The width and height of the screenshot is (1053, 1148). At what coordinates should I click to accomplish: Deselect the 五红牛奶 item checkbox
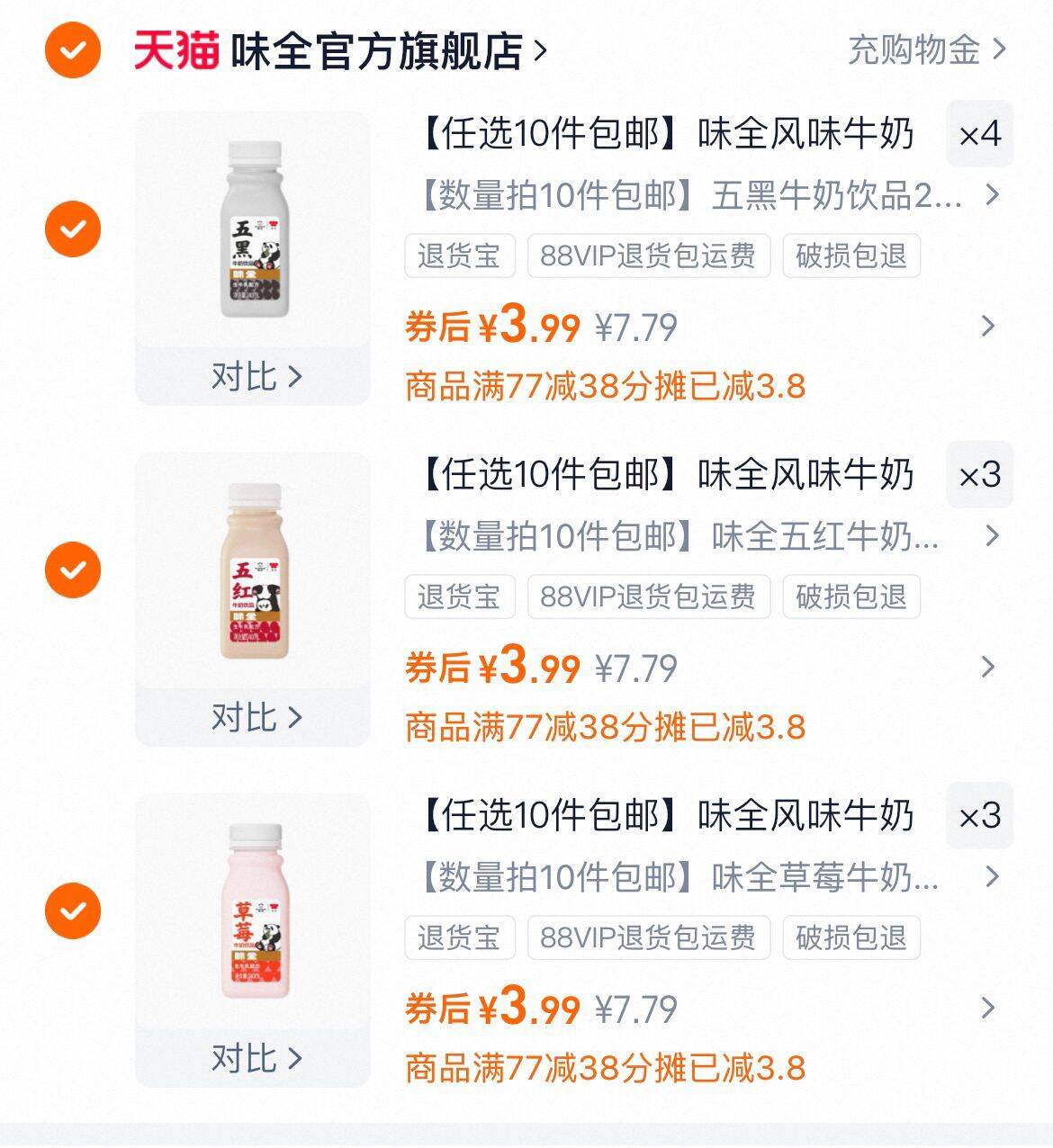coord(73,570)
